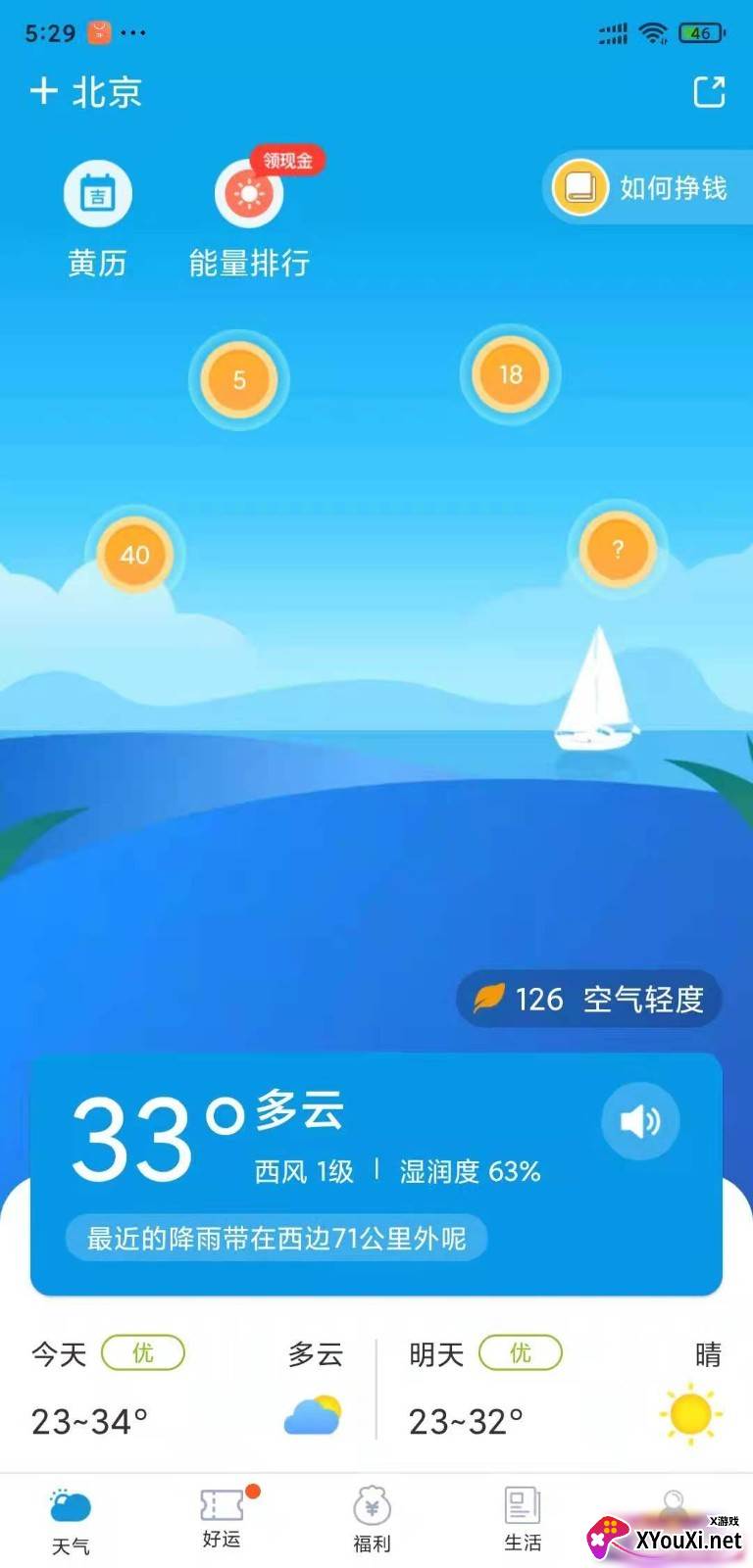This screenshot has width=753, height=1568.
Task: Share the weather with the top-right icon
Action: [709, 92]
